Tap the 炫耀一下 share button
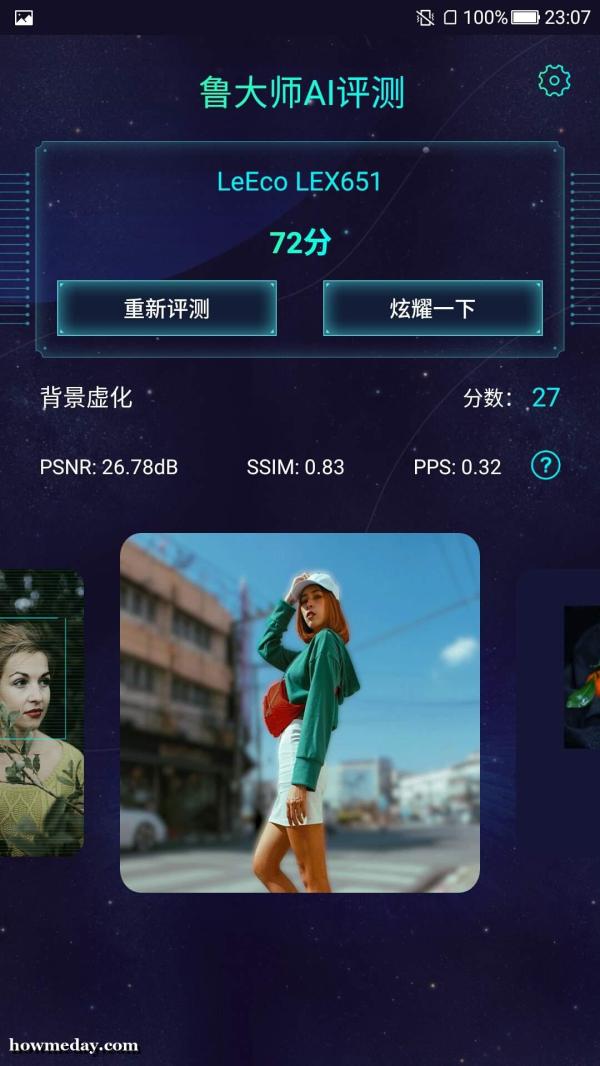600x1066 pixels. [432, 308]
